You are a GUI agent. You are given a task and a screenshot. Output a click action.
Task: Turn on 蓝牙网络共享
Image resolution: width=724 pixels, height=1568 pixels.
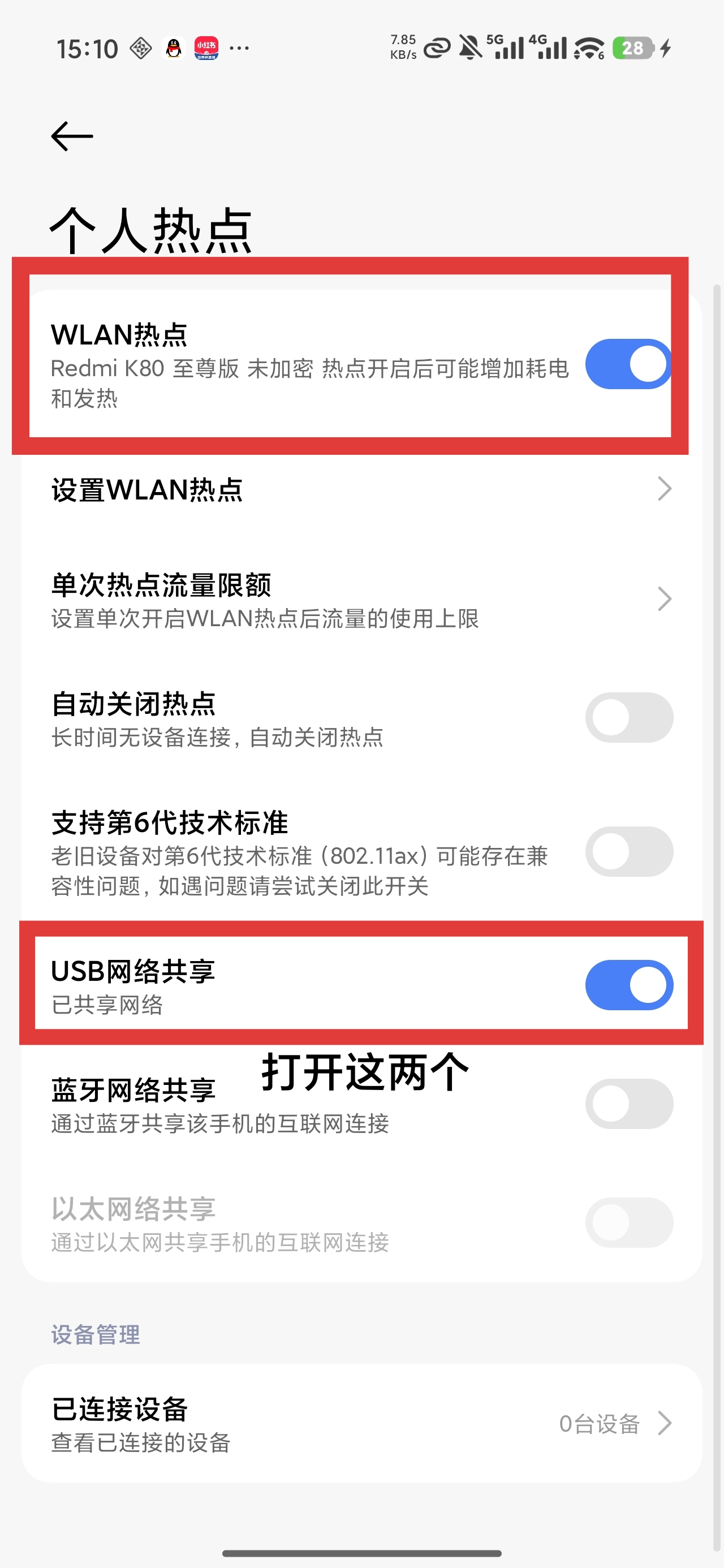coord(629,1104)
